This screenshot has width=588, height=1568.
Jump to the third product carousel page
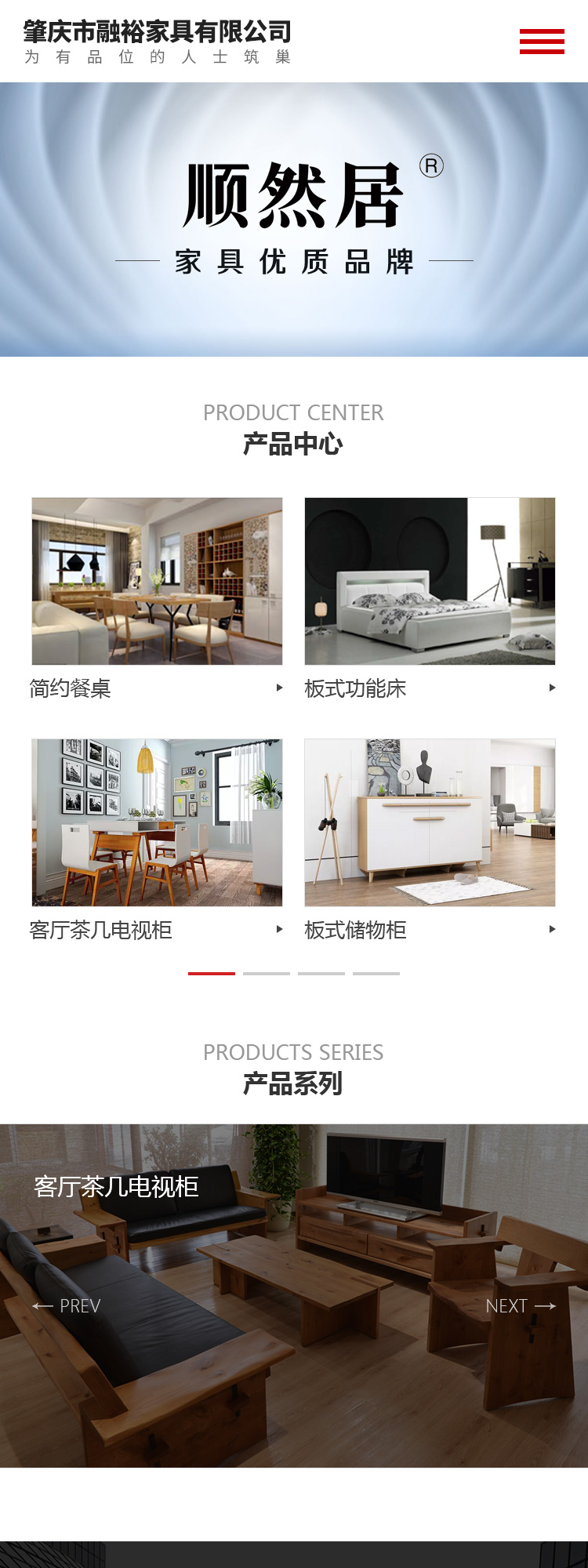(x=321, y=973)
